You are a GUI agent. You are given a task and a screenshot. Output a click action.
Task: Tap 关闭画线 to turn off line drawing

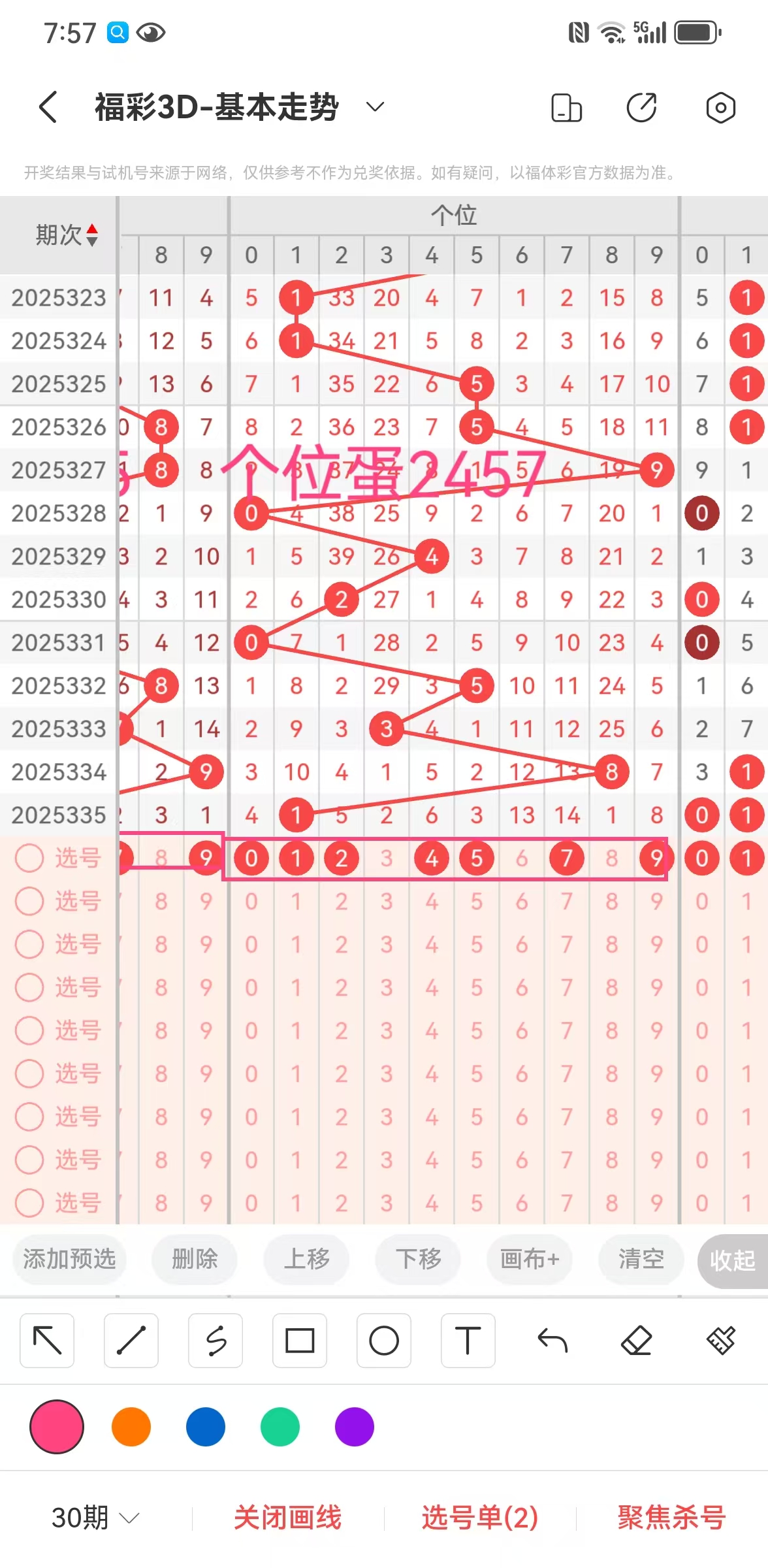[287, 1517]
